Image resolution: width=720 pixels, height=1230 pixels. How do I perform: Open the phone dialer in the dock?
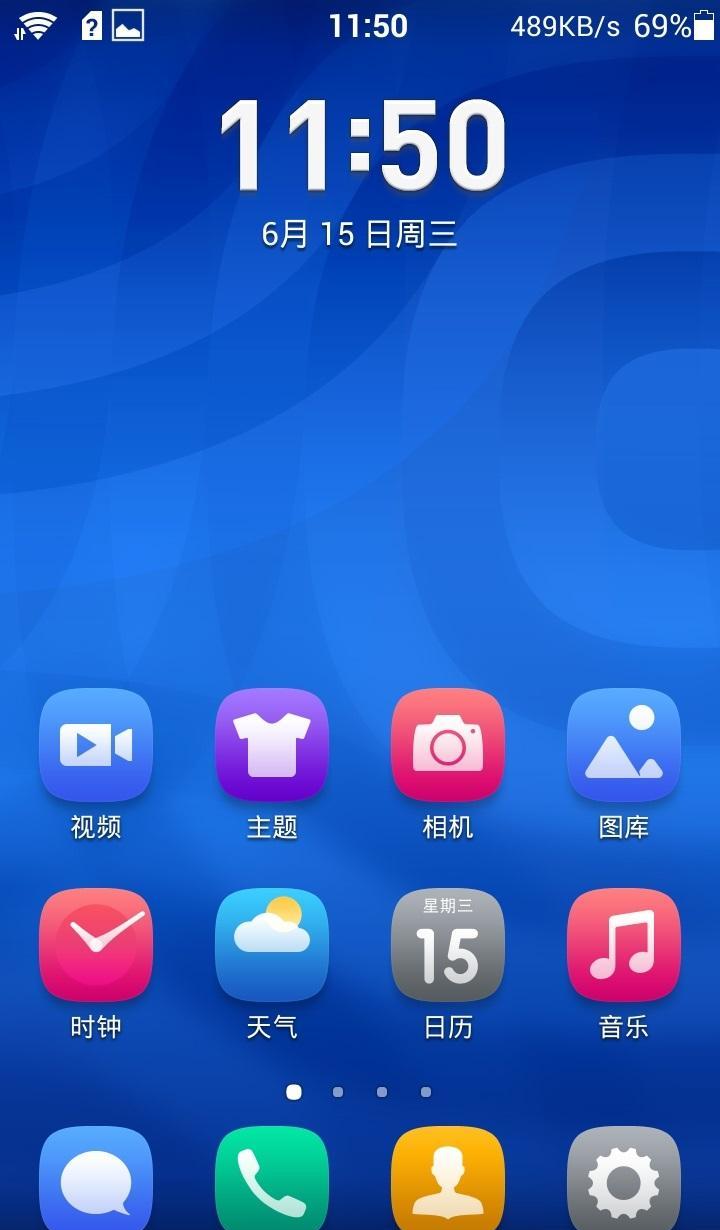[x=272, y=1180]
